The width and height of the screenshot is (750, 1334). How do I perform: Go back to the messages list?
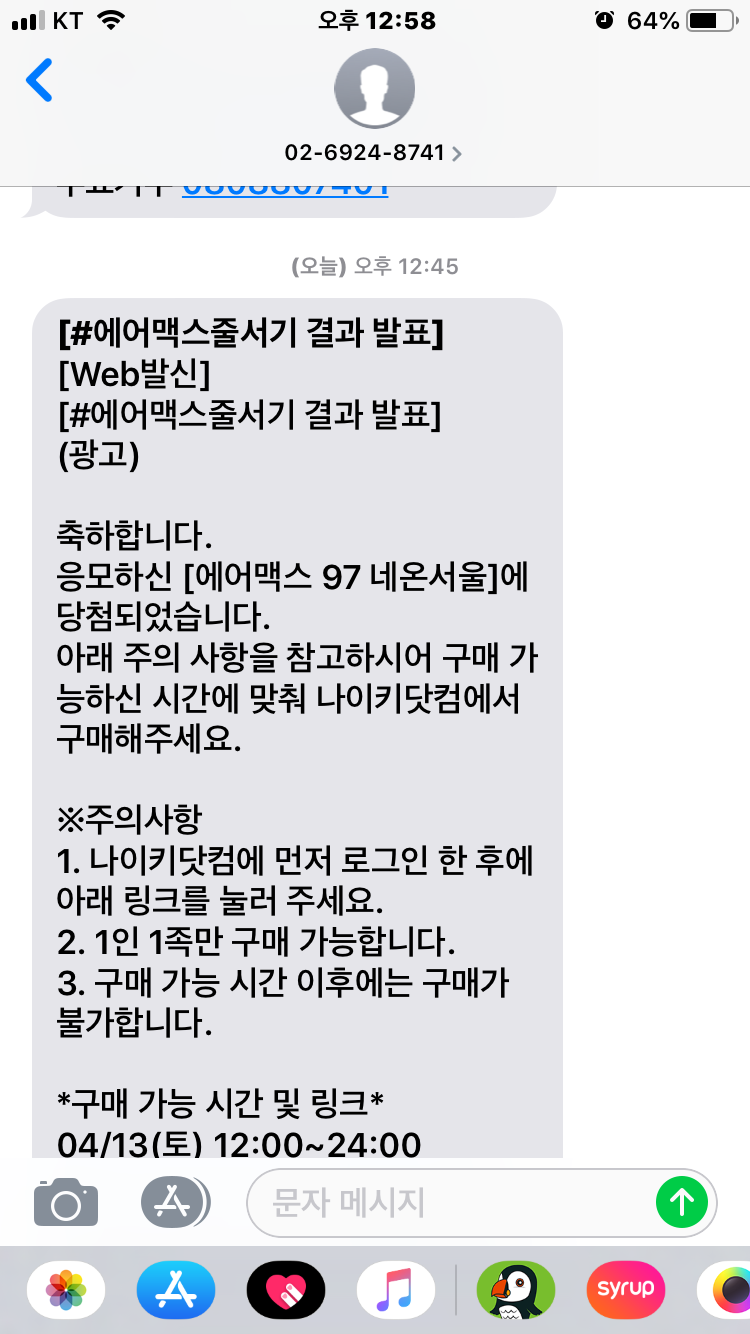coord(39,81)
